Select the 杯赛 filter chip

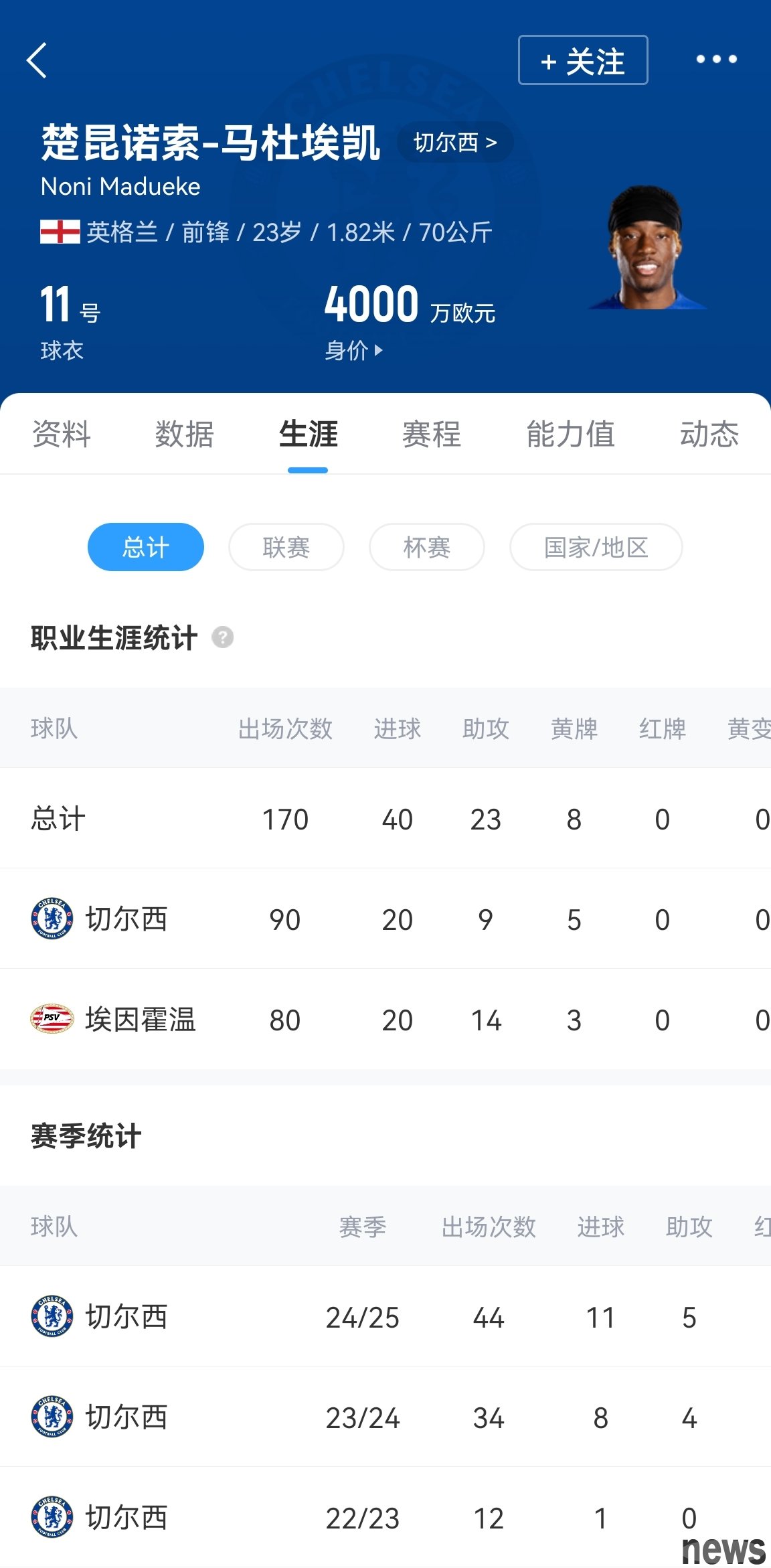(x=427, y=547)
